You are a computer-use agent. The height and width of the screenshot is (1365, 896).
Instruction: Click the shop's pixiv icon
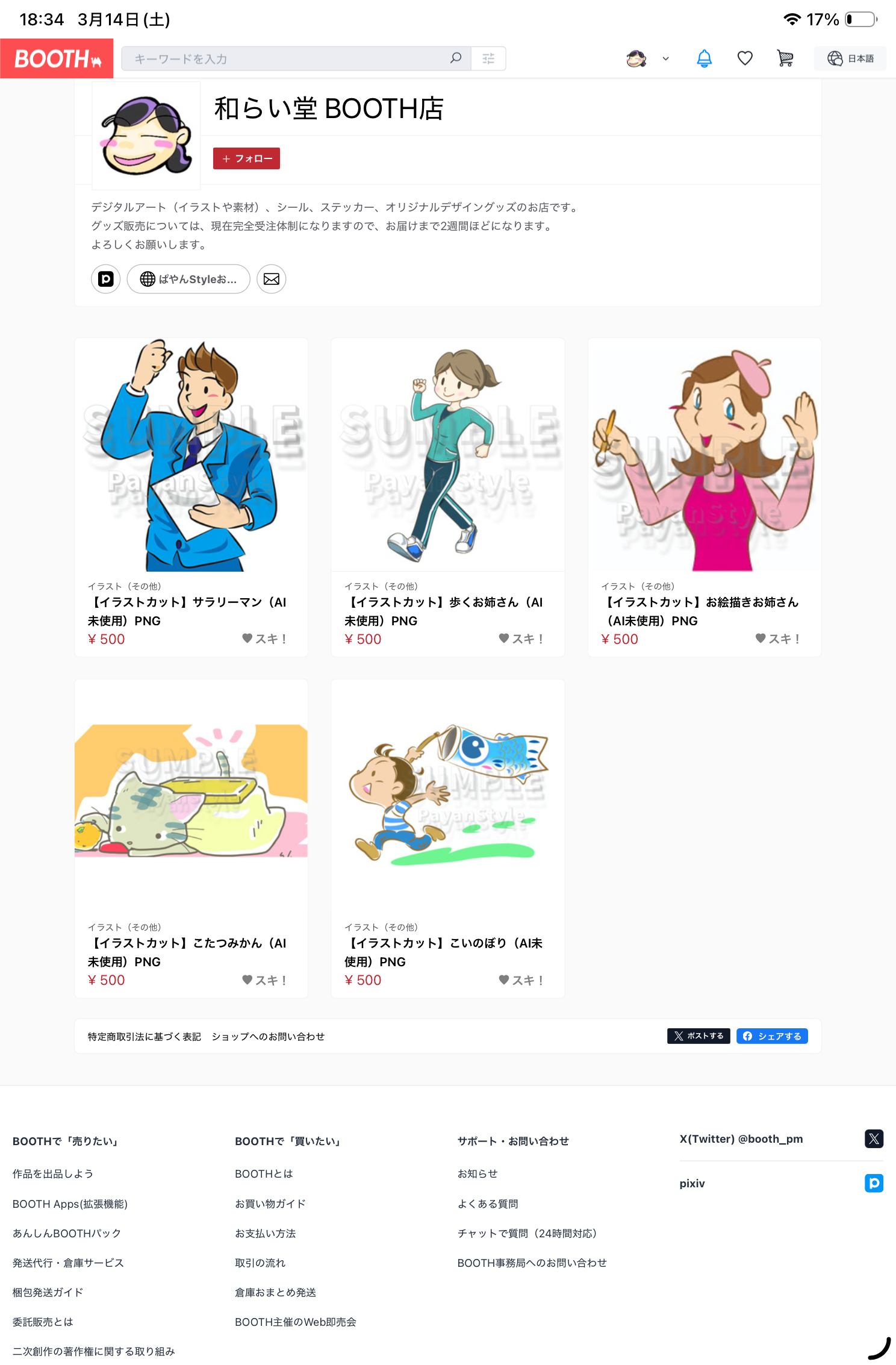tap(105, 279)
